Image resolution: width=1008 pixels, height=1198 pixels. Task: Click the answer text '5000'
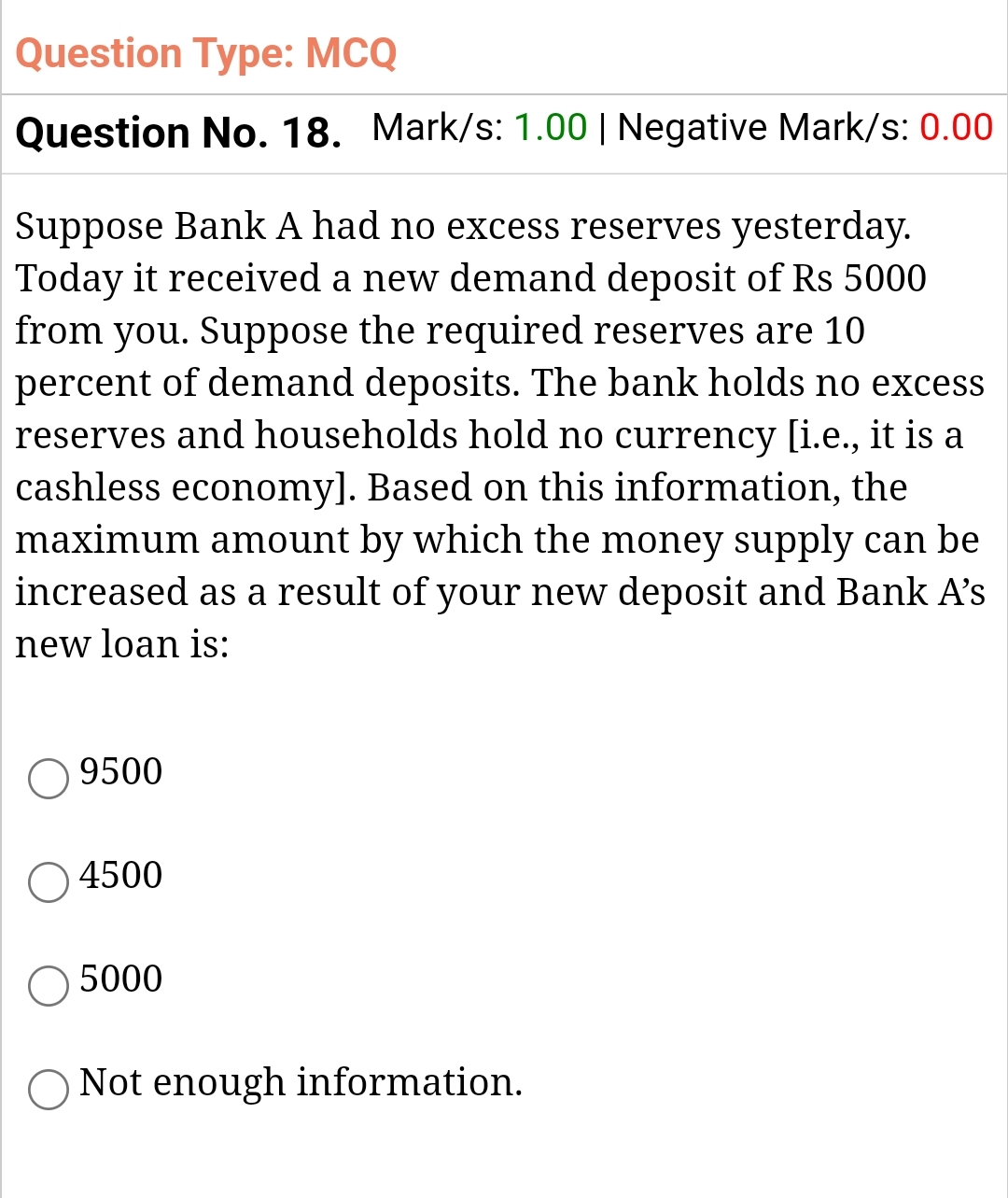120,980
